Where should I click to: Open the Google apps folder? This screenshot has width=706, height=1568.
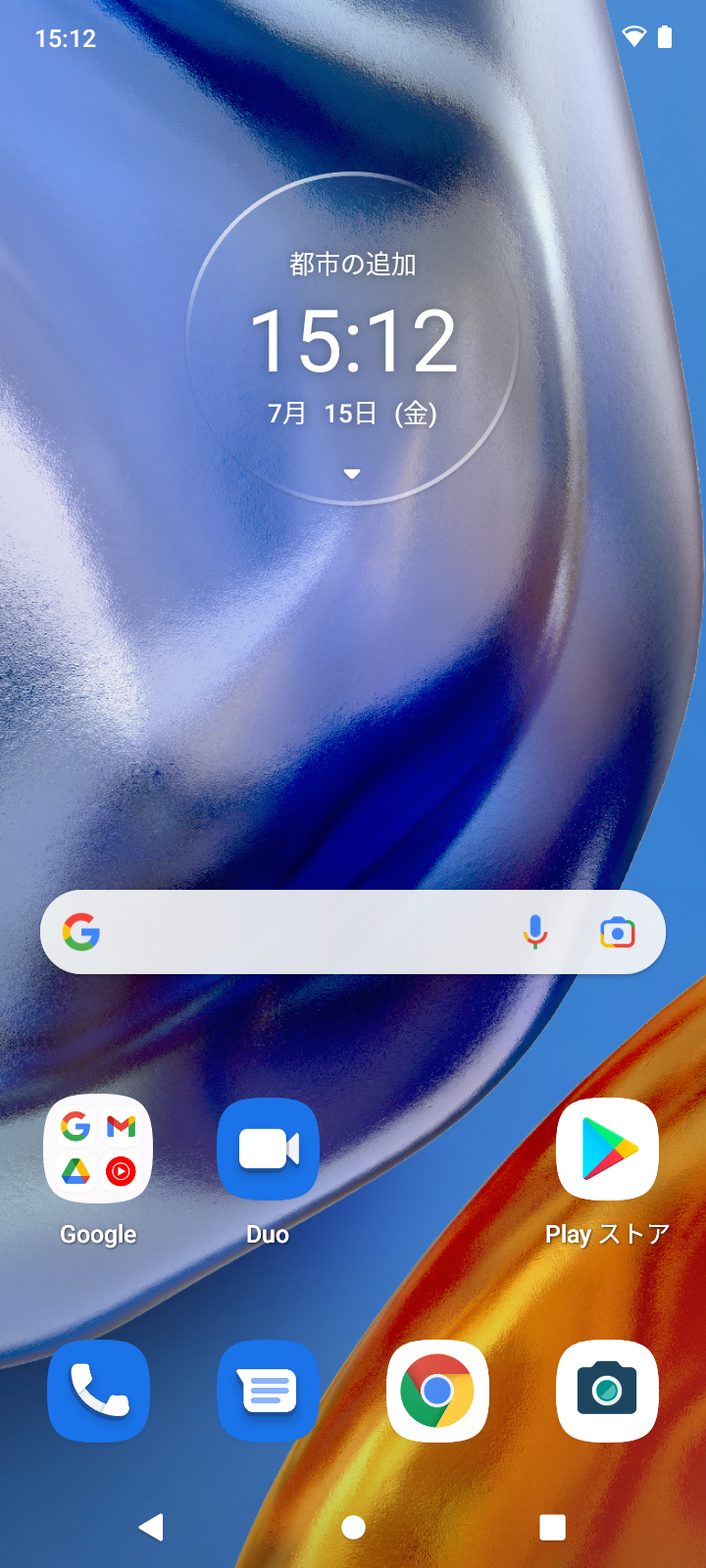[98, 1150]
